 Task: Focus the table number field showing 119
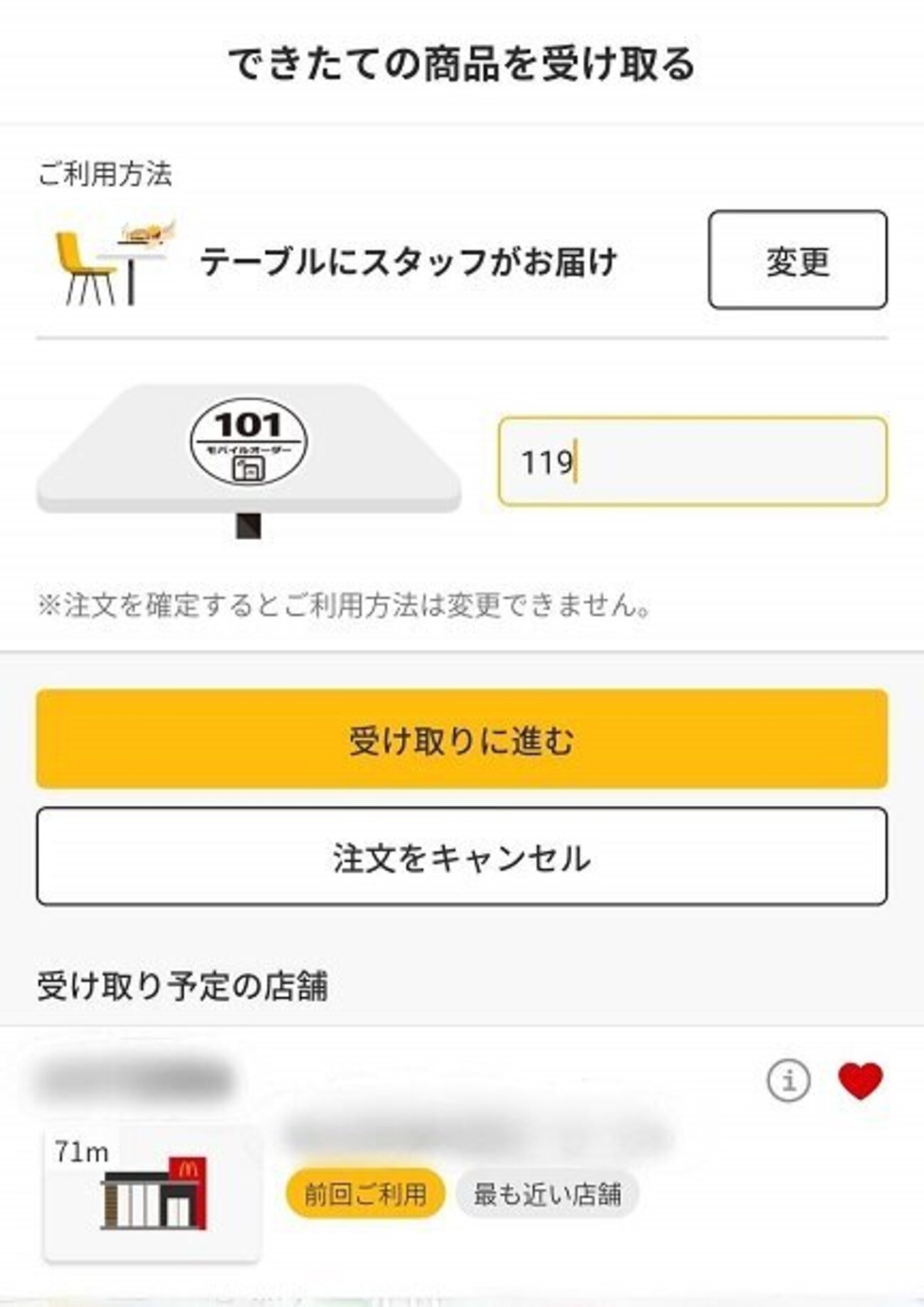click(692, 462)
